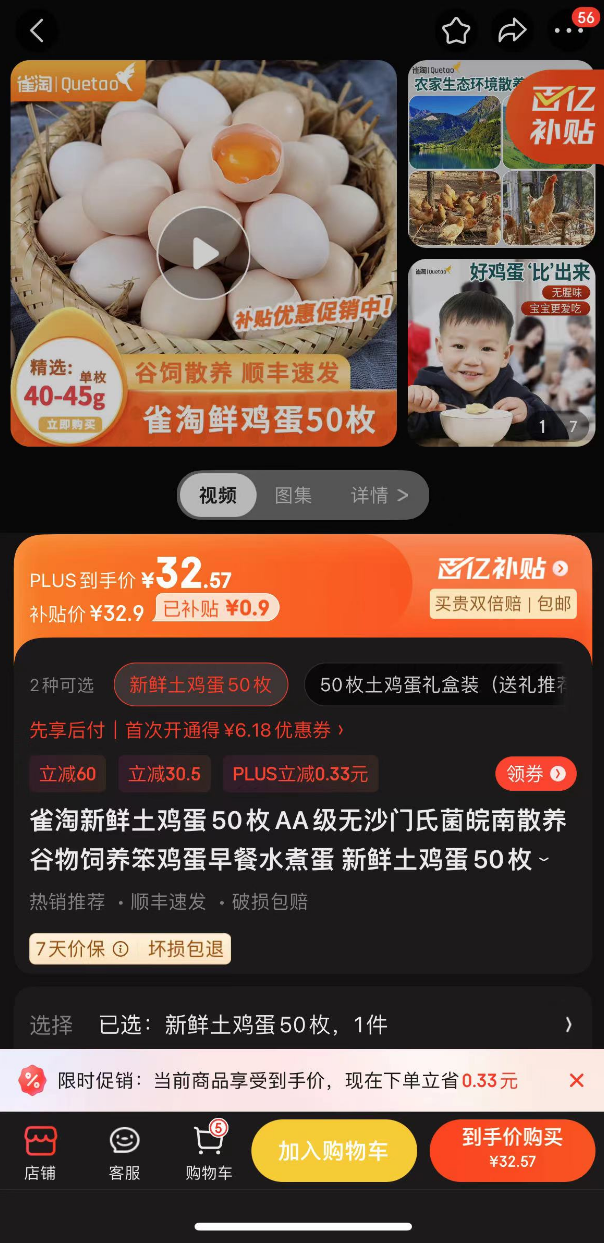Go back to the previous page
This screenshot has width=604, height=1243.
(37, 31)
